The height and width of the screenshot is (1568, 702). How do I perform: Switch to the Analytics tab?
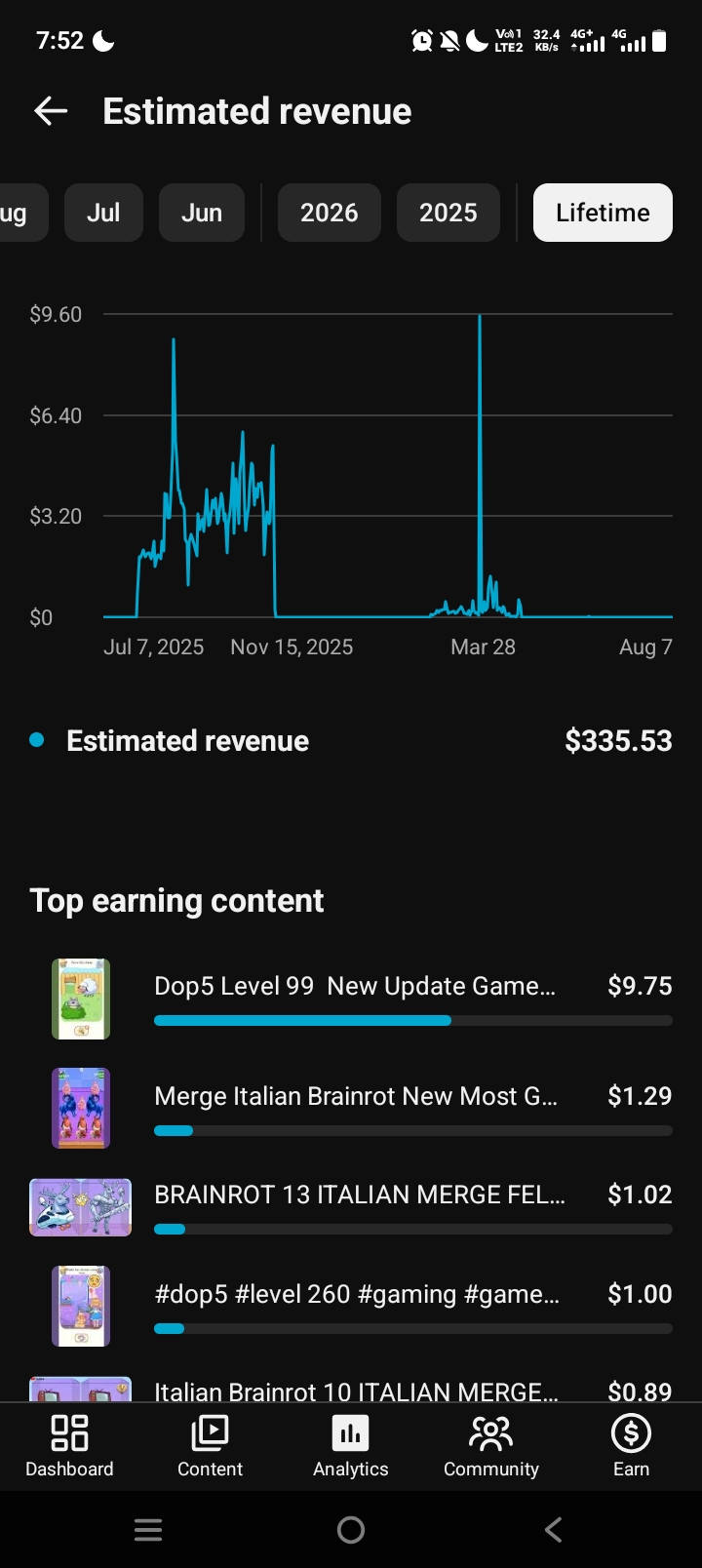pyautogui.click(x=350, y=1446)
